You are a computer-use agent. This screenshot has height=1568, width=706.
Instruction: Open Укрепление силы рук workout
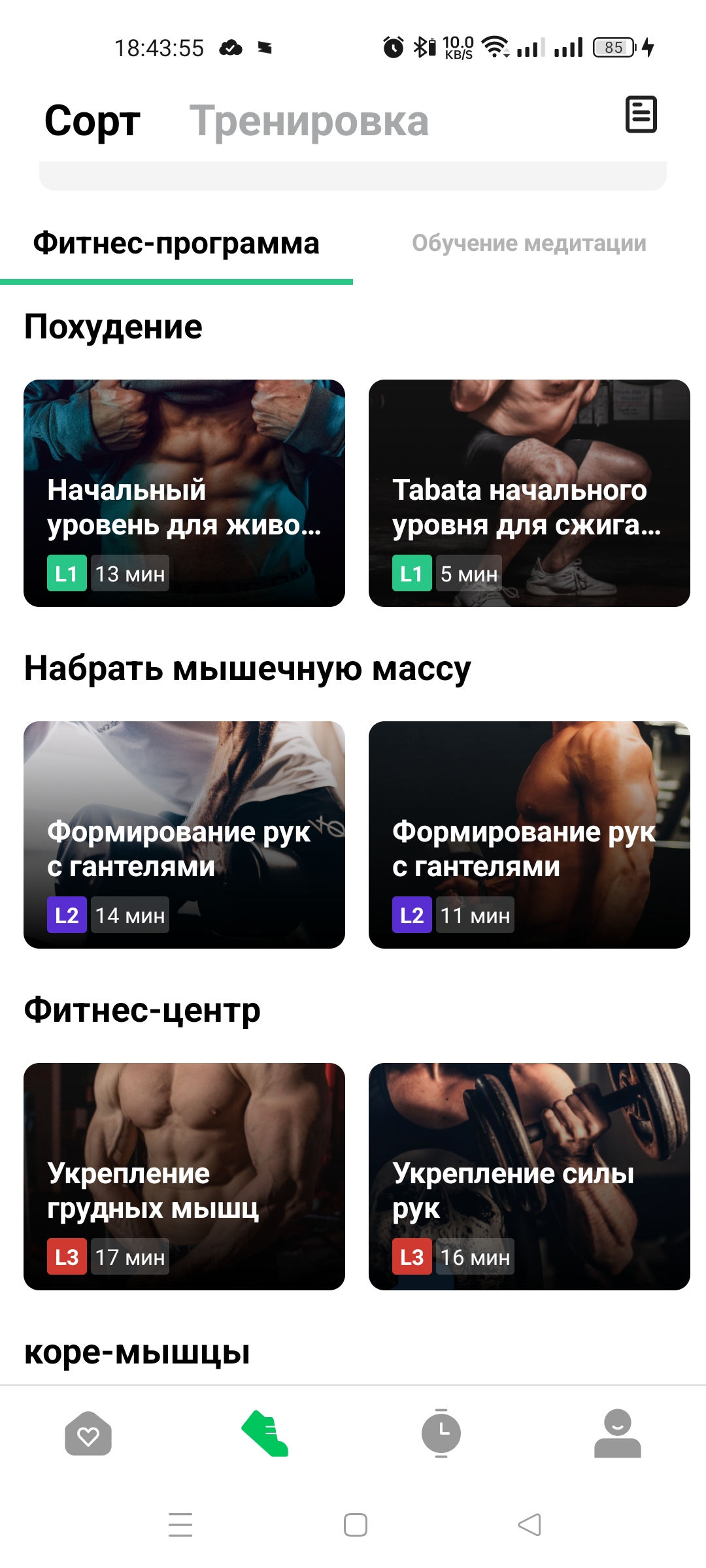[529, 1176]
